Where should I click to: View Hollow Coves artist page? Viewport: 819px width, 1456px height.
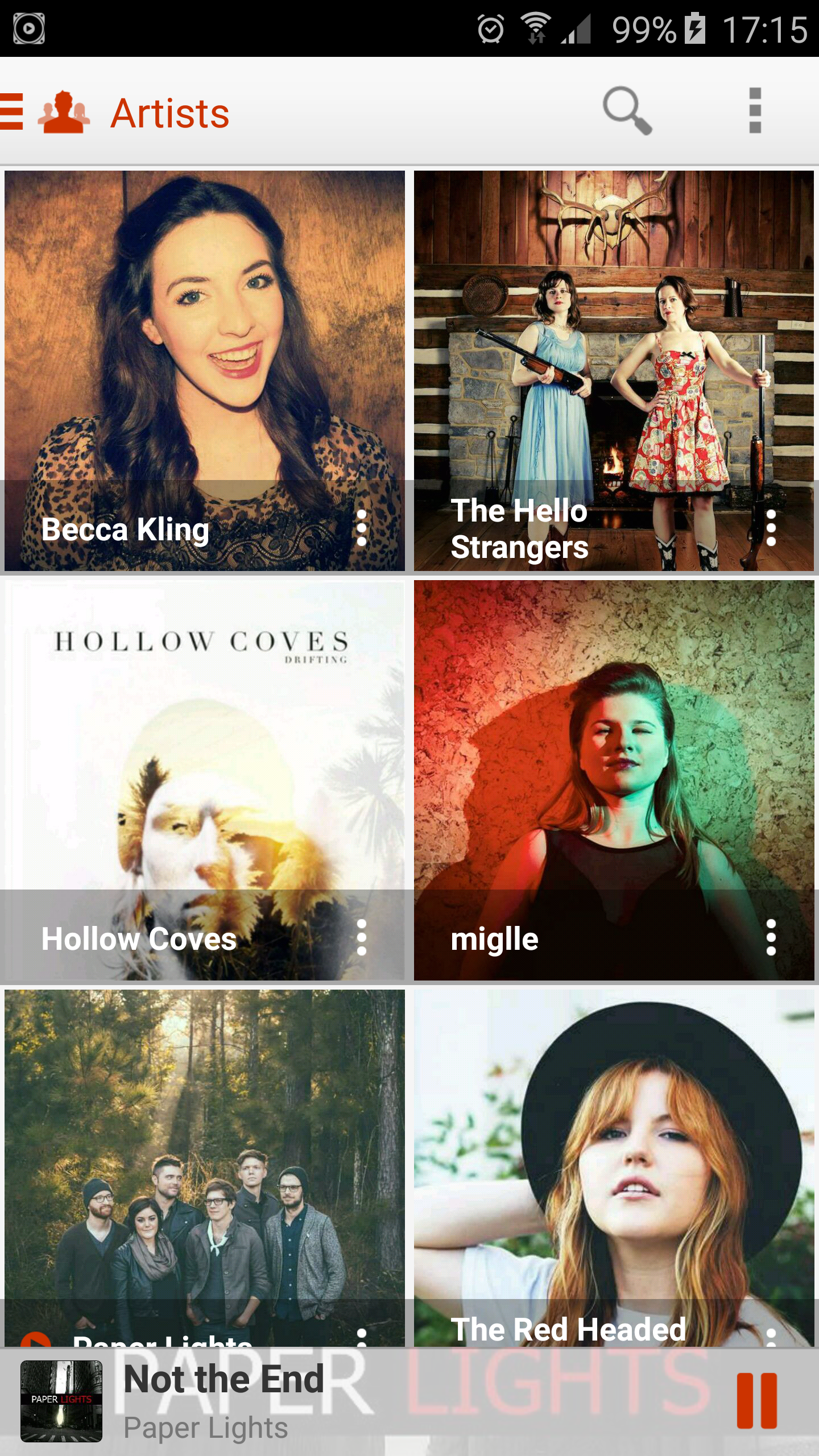pos(205,751)
